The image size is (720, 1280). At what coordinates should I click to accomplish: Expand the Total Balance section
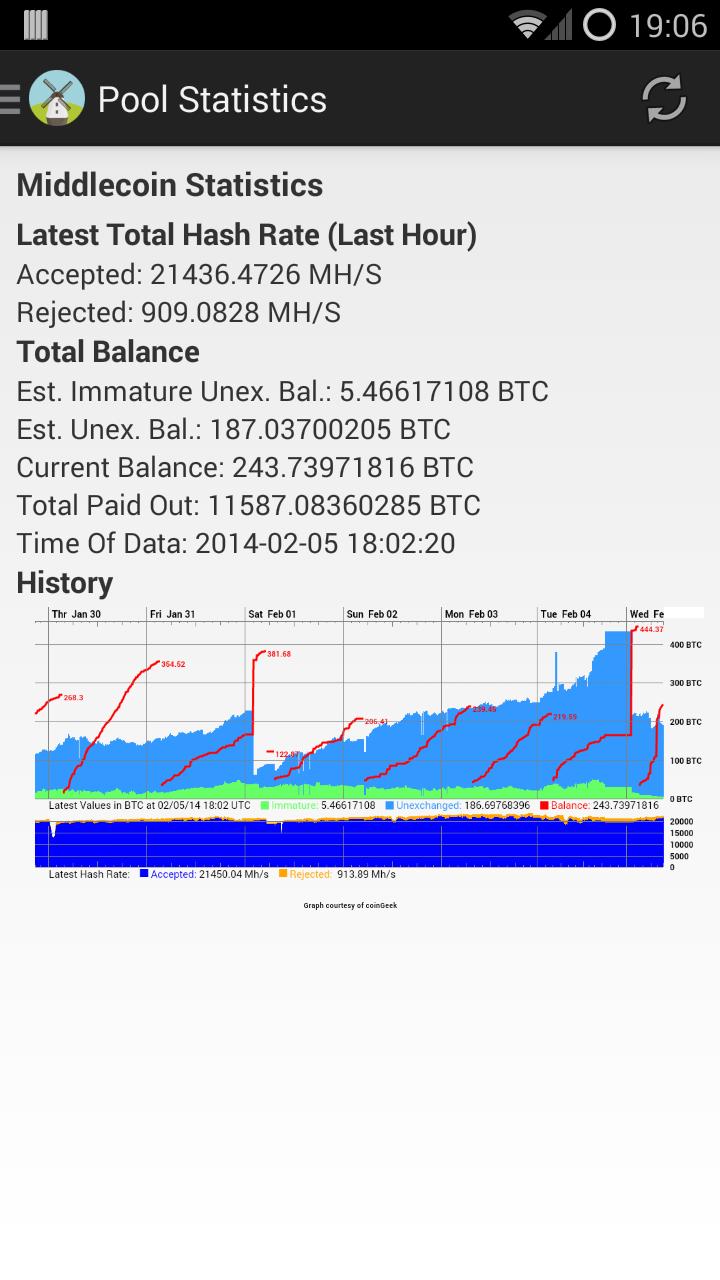(x=107, y=351)
